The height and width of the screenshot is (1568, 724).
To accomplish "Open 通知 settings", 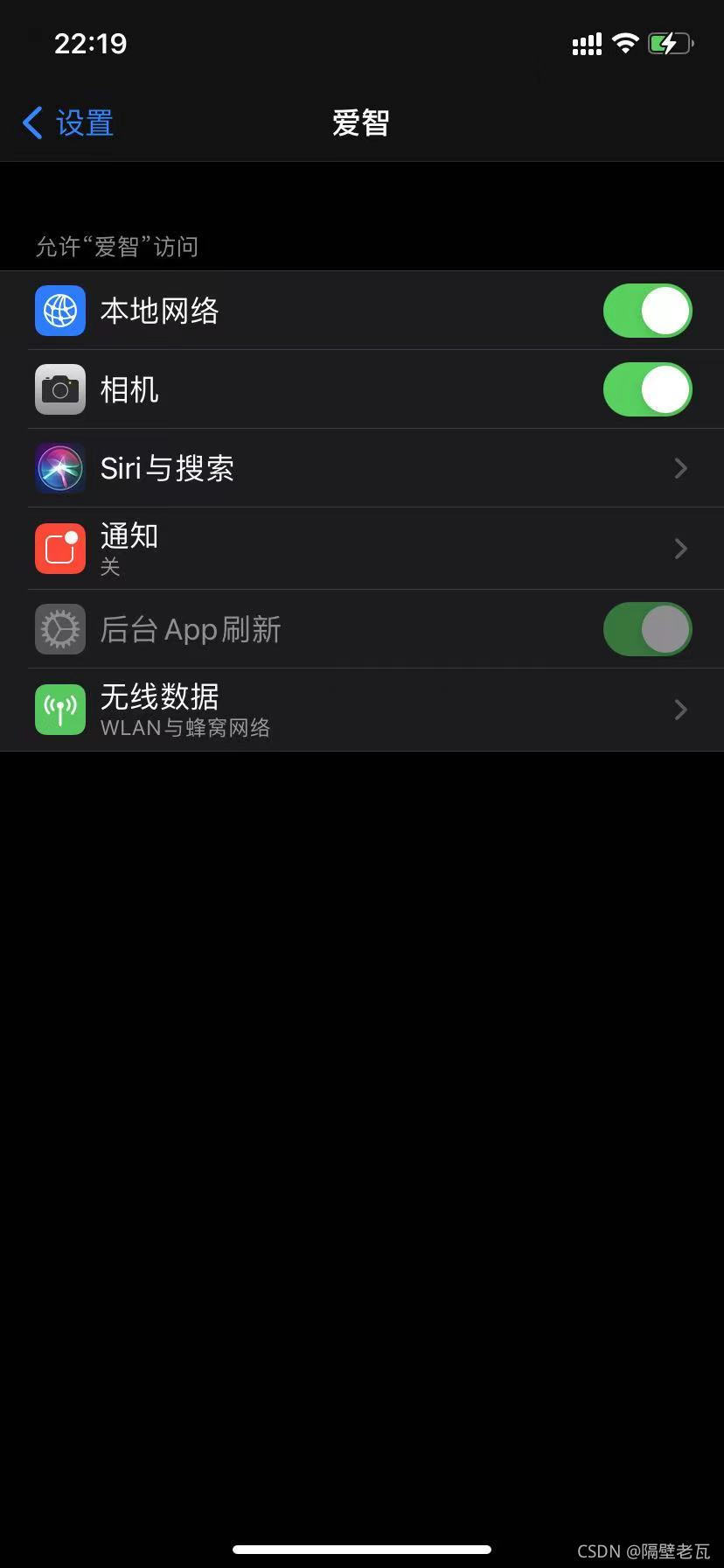I will [362, 549].
